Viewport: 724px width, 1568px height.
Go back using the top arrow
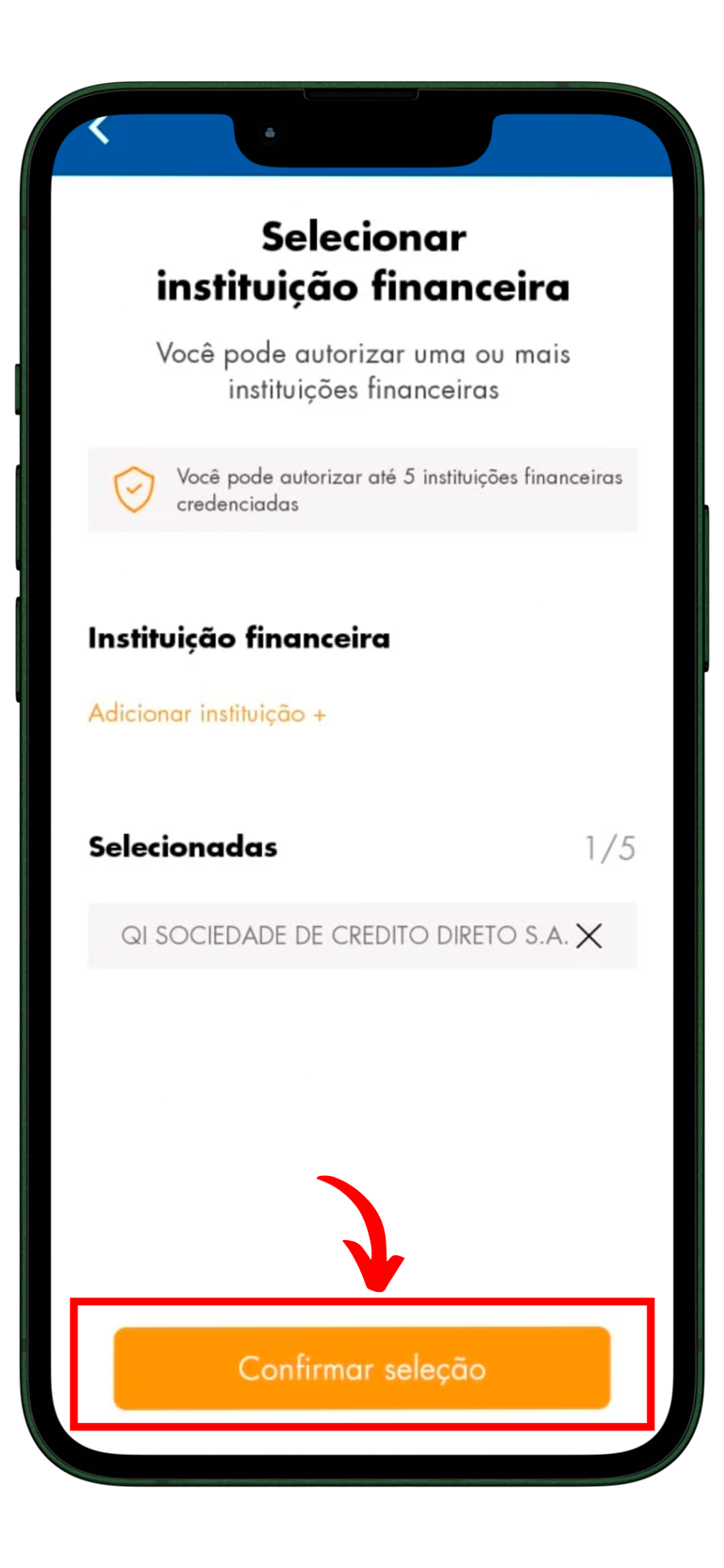[x=99, y=129]
